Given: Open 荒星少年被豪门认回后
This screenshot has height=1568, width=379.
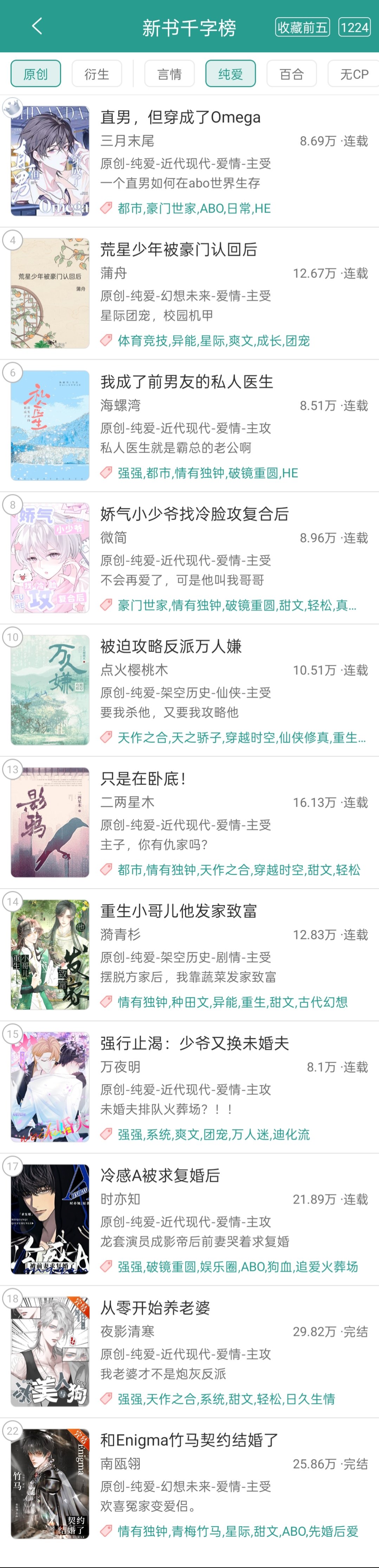Looking at the screenshot, I should (x=178, y=249).
